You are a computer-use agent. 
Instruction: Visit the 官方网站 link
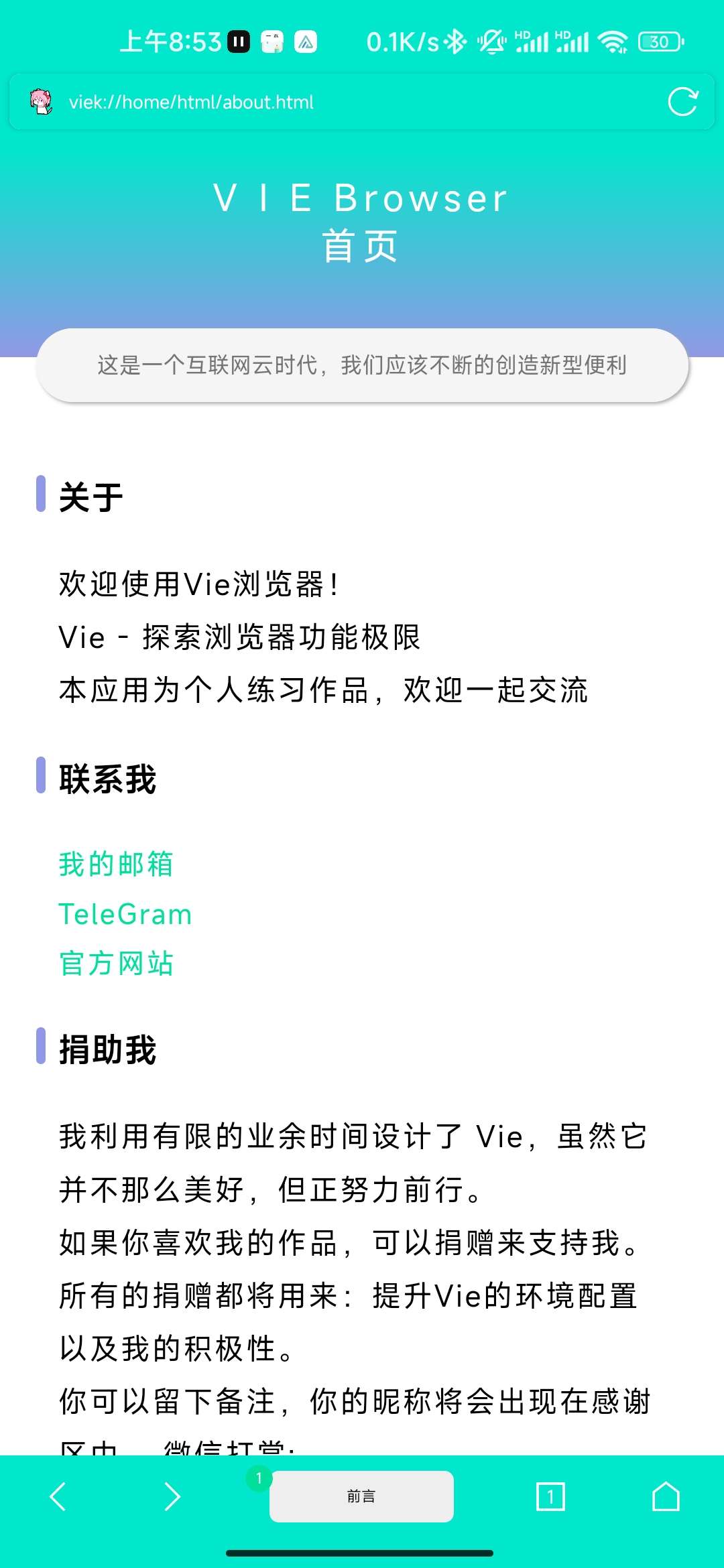click(116, 964)
